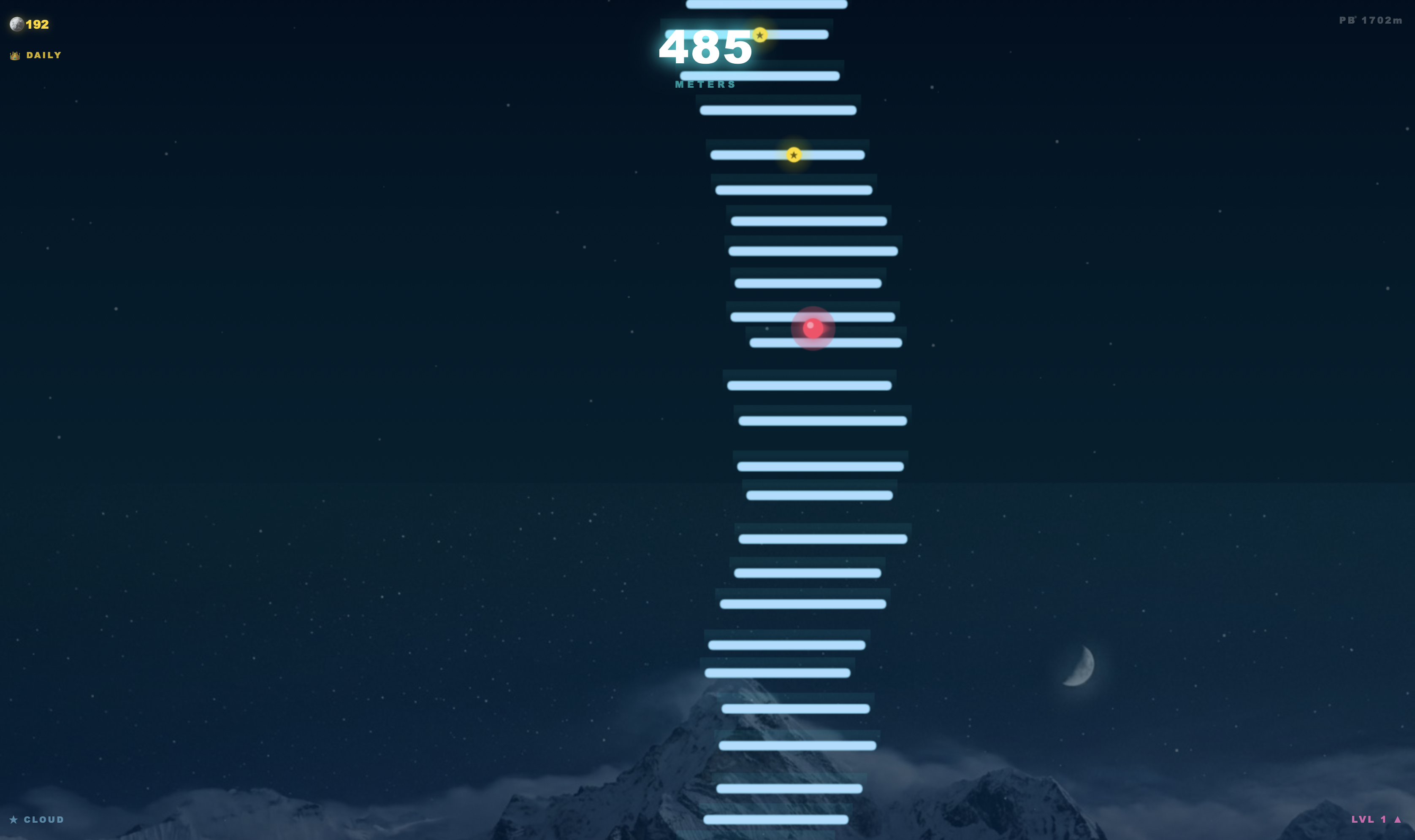The height and width of the screenshot is (840, 1415).
Task: Select the Cloud theme star button
Action: (37, 819)
